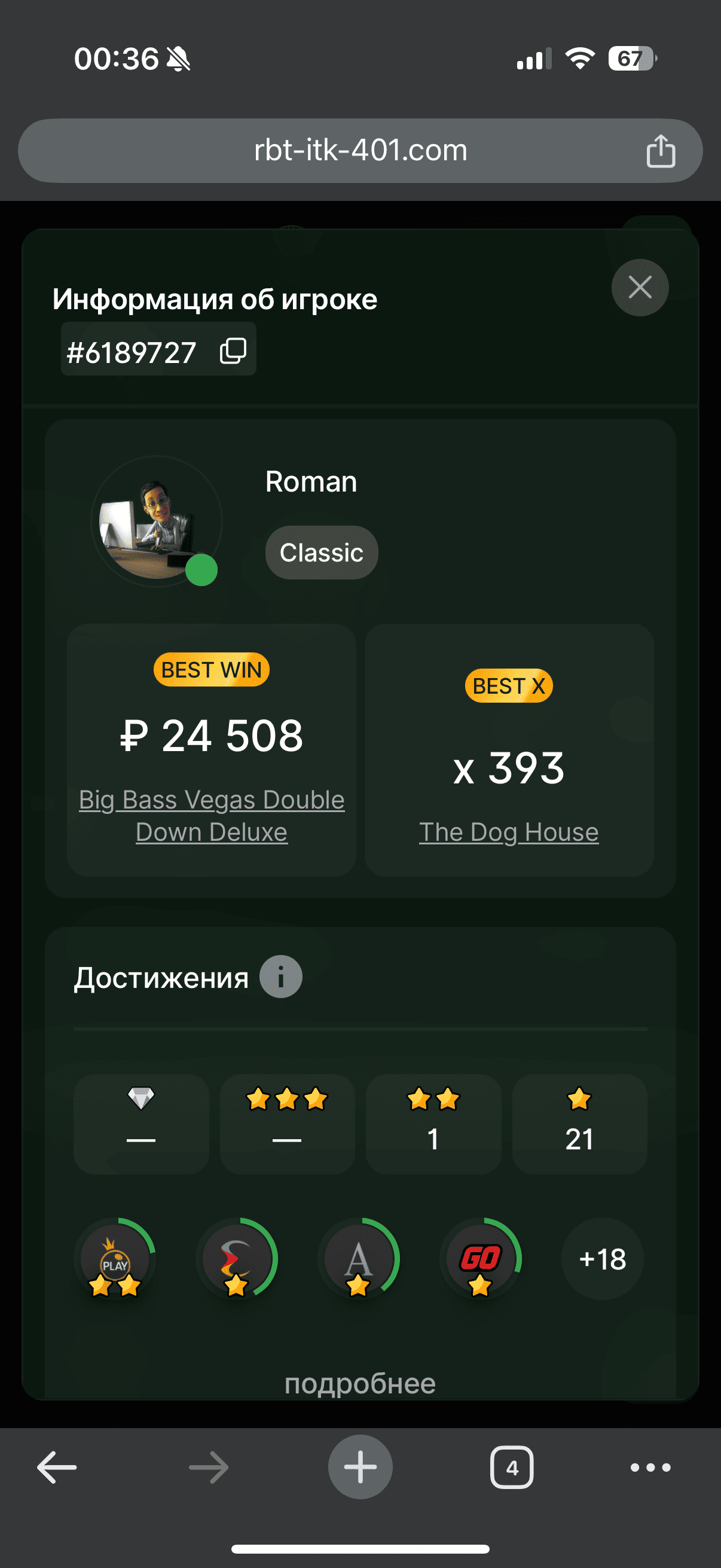Close the player information dialog
This screenshot has height=1568, width=721.
coord(640,287)
